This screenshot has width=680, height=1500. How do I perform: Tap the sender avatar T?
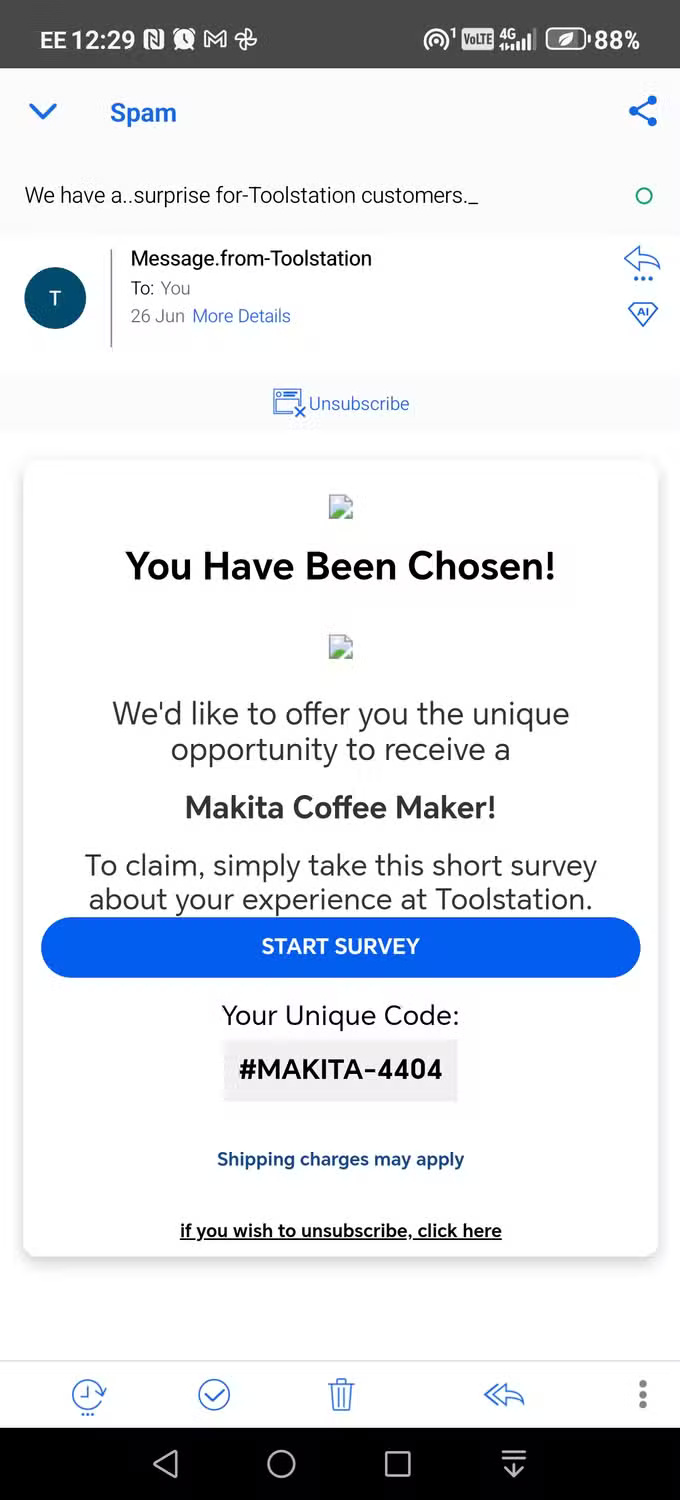pyautogui.click(x=55, y=298)
